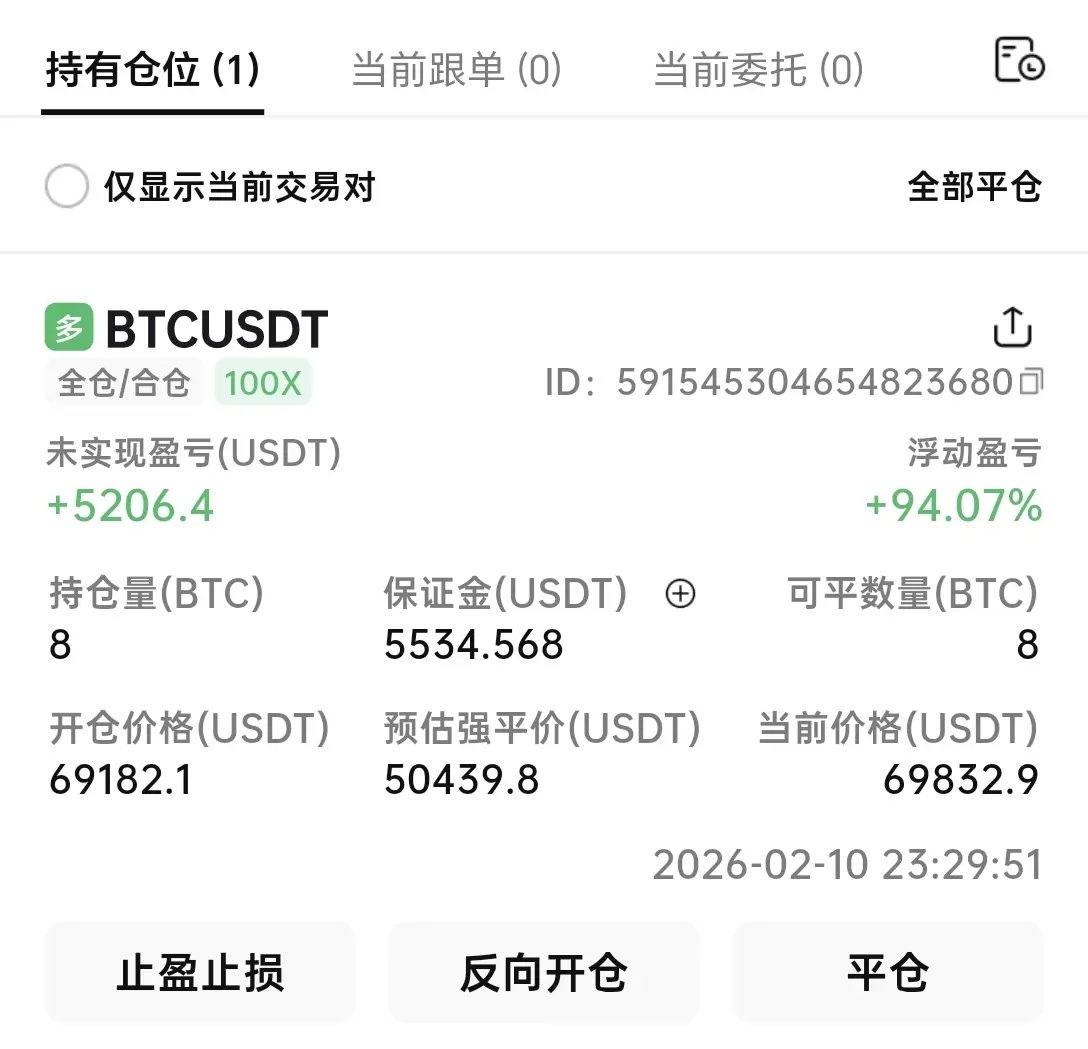Open the order history icon
The width and height of the screenshot is (1088, 1049).
tap(1019, 61)
